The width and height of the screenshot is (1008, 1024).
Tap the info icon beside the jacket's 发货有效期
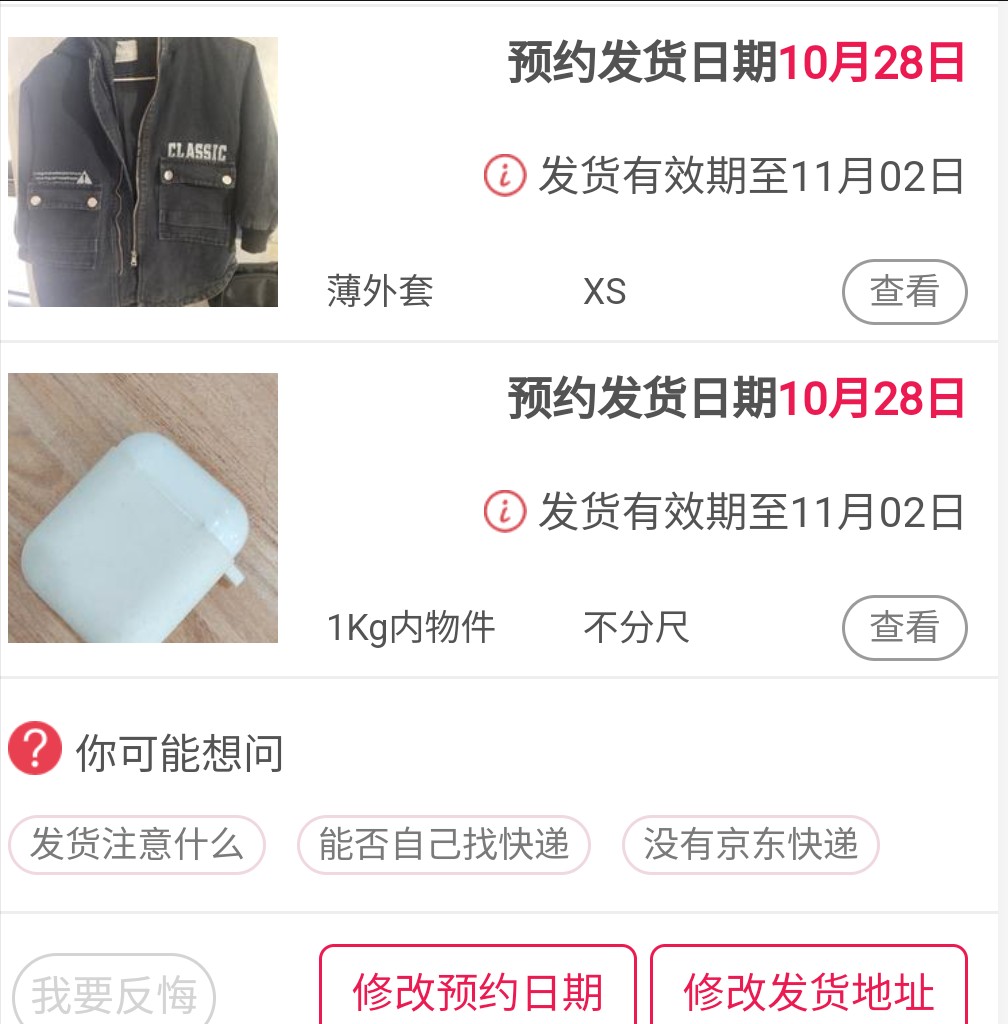coord(505,176)
